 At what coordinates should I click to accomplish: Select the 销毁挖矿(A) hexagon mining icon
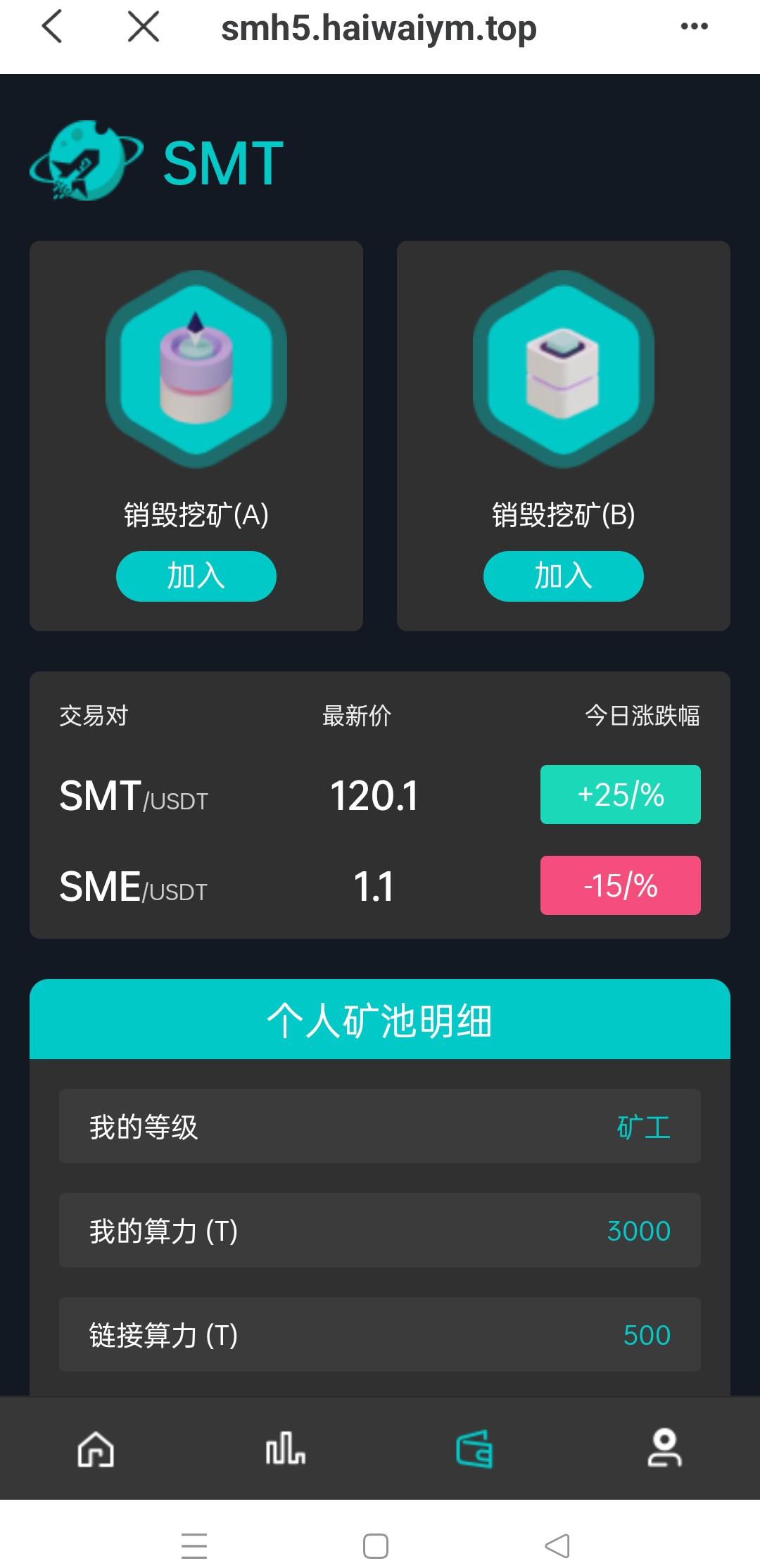tap(196, 369)
